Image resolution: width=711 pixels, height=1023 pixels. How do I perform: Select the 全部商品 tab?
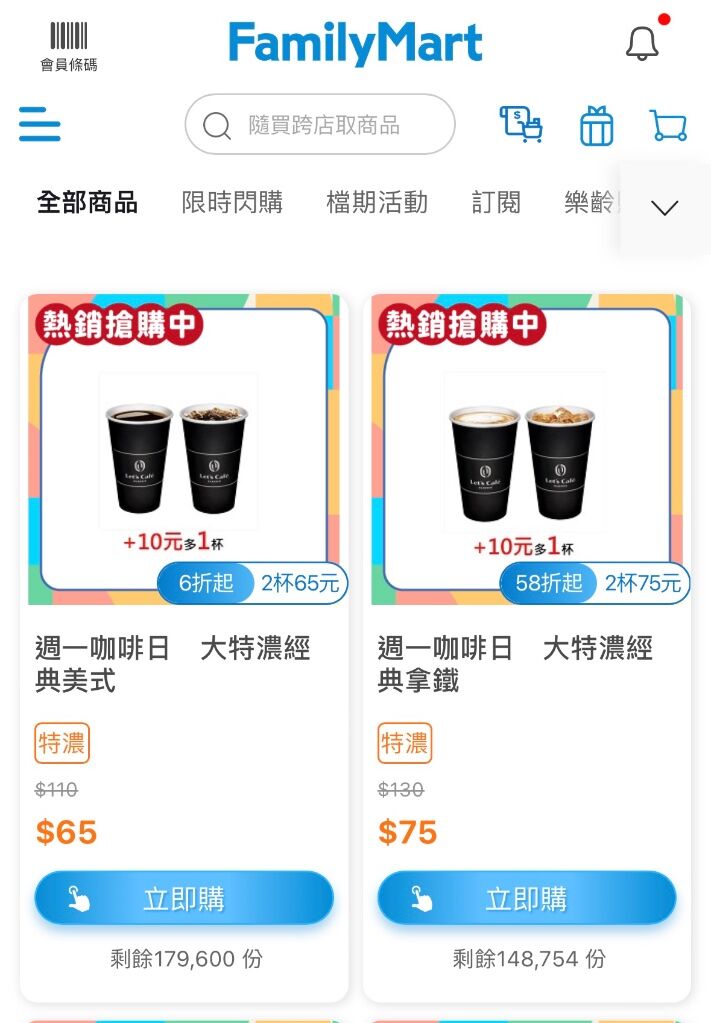click(87, 203)
